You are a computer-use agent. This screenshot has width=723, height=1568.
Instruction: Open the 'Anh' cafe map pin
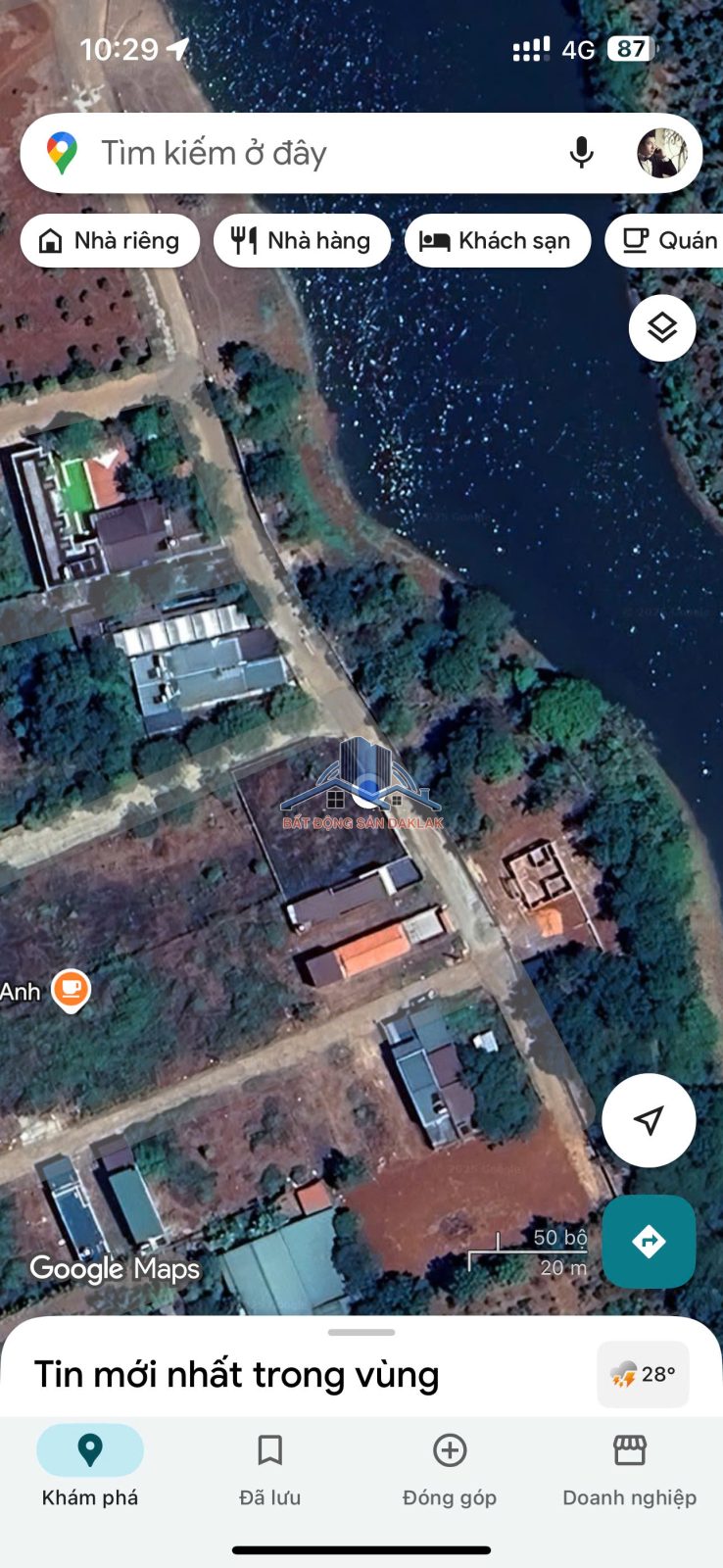coord(71,989)
